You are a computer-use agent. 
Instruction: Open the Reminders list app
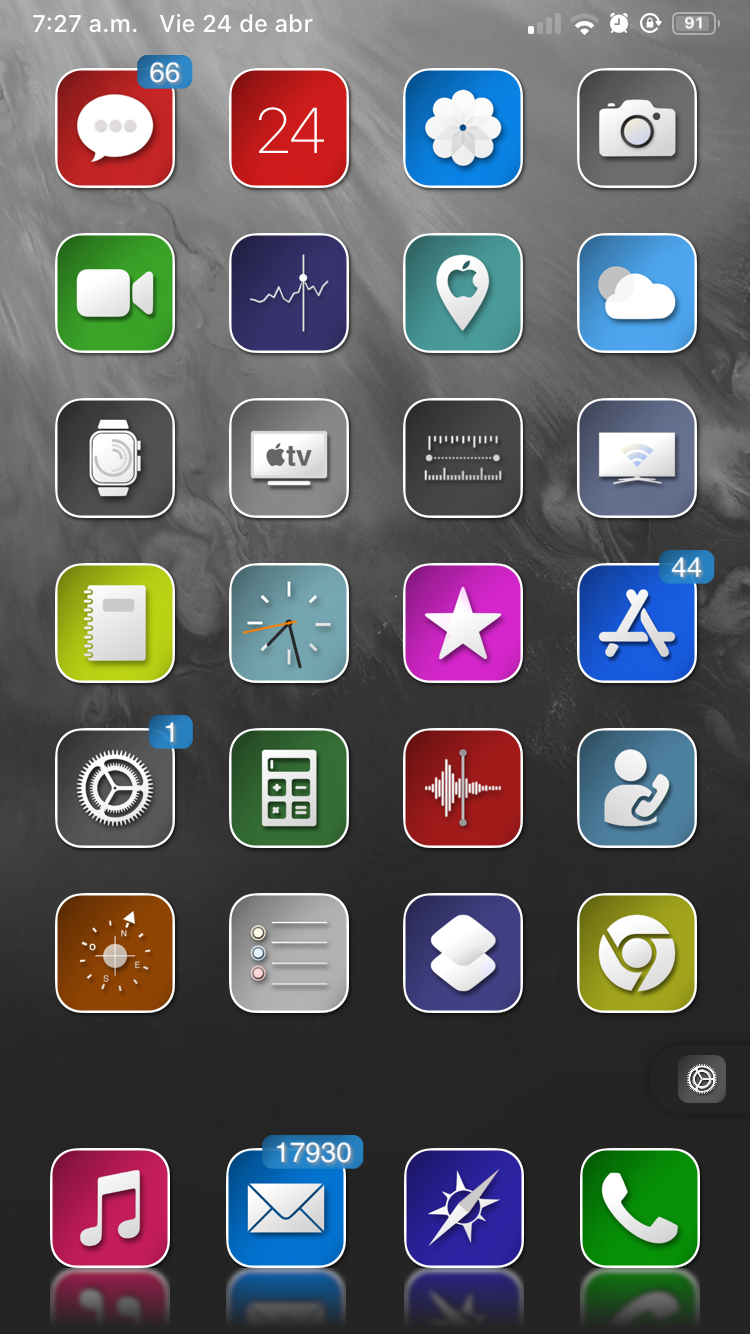click(289, 953)
